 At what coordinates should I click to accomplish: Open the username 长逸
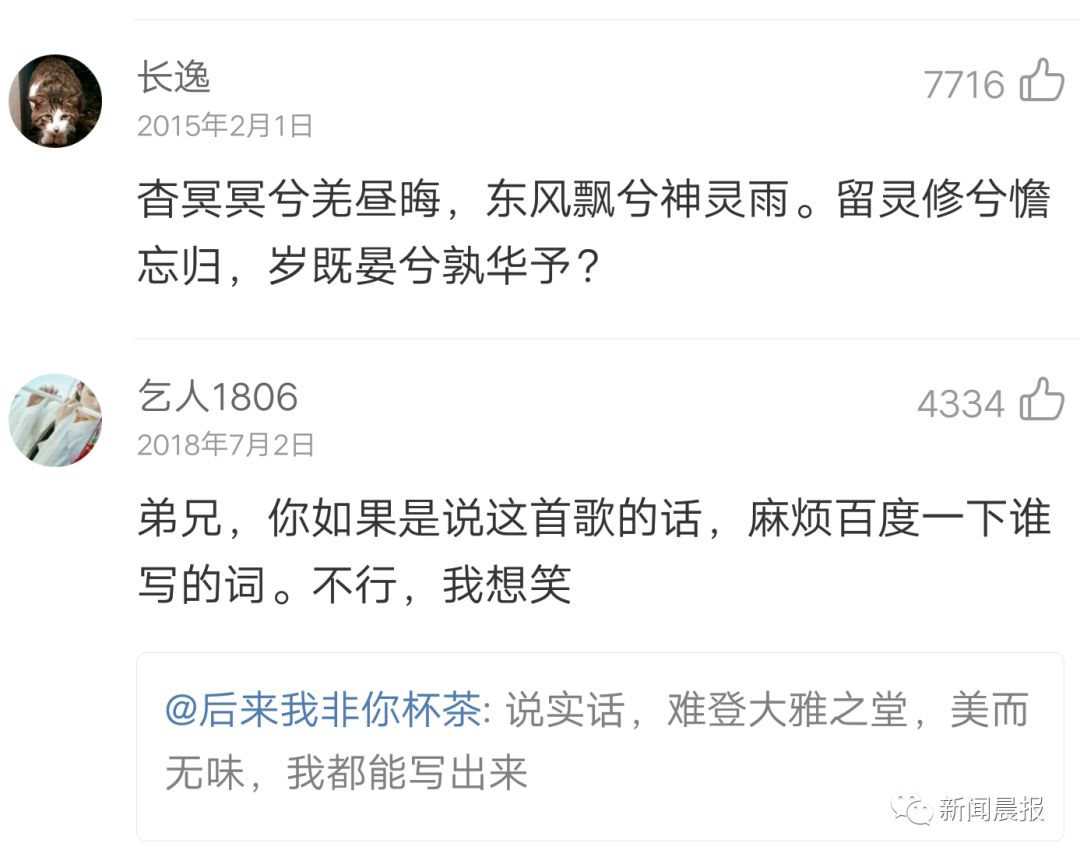174,78
